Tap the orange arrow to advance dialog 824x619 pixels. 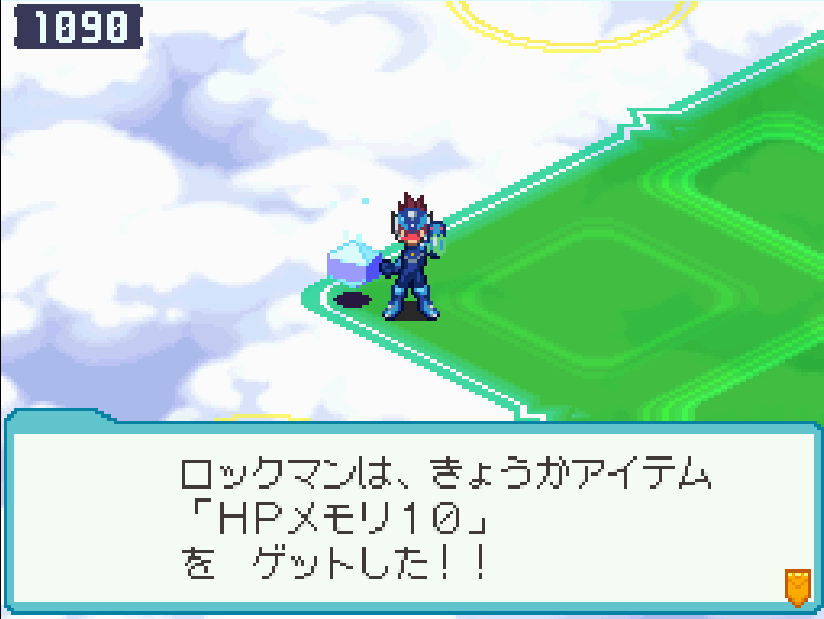tap(796, 587)
